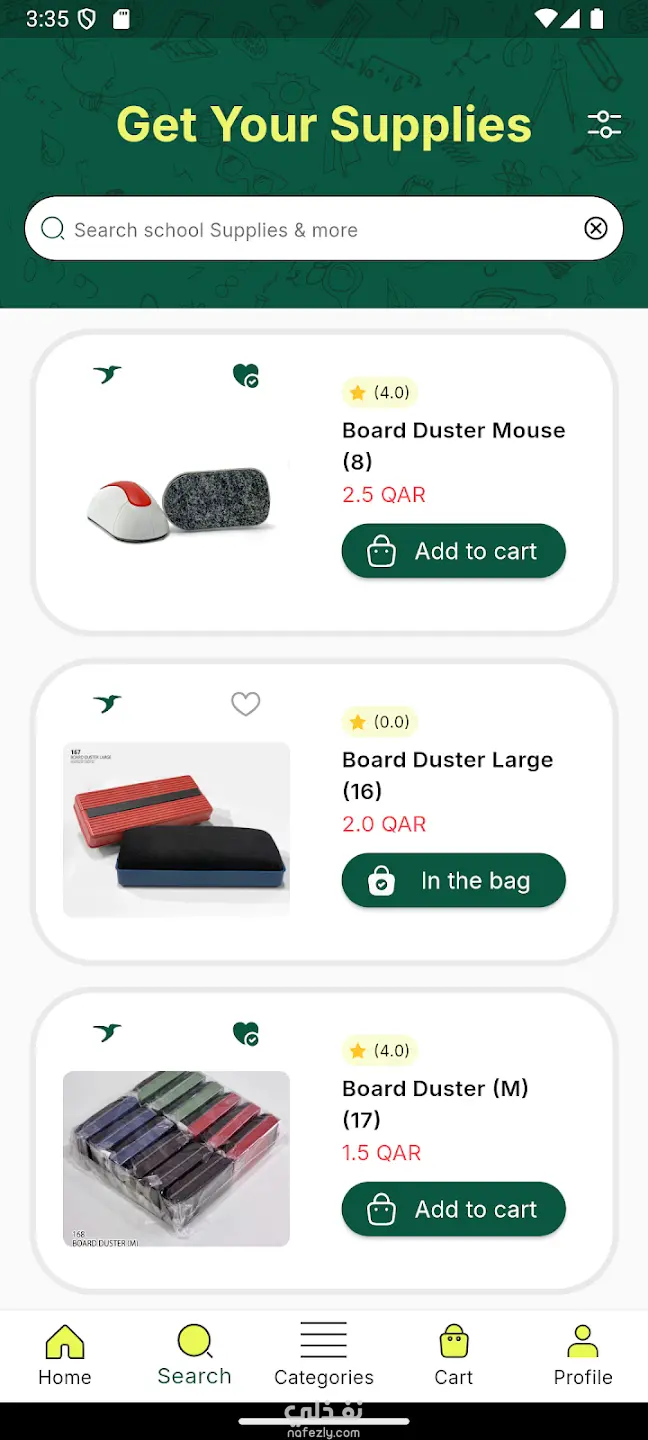Remove Board Duster Mouse from favorites
Image resolution: width=648 pixels, height=1440 pixels.
(246, 376)
